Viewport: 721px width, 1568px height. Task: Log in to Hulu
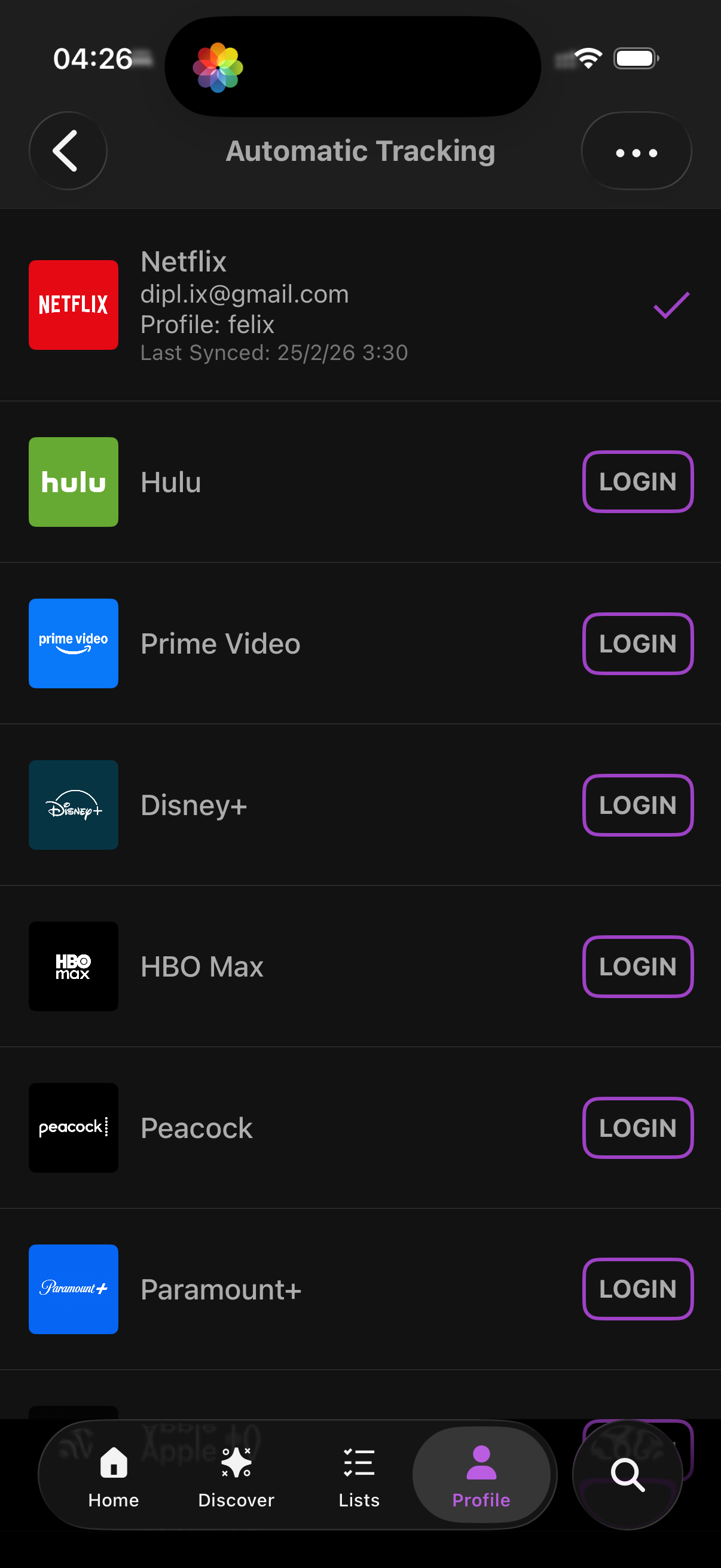tap(637, 482)
